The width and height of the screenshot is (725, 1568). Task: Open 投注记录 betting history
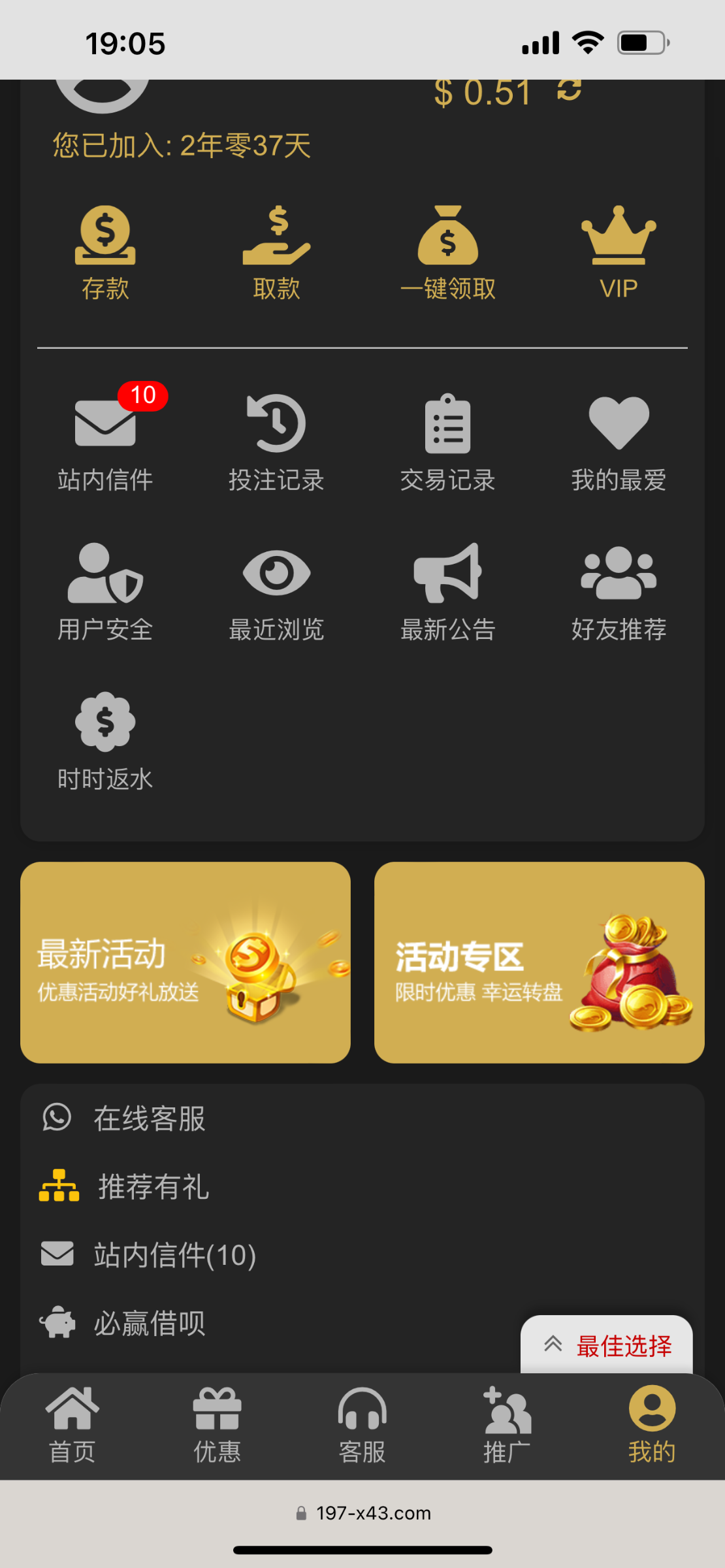click(276, 442)
